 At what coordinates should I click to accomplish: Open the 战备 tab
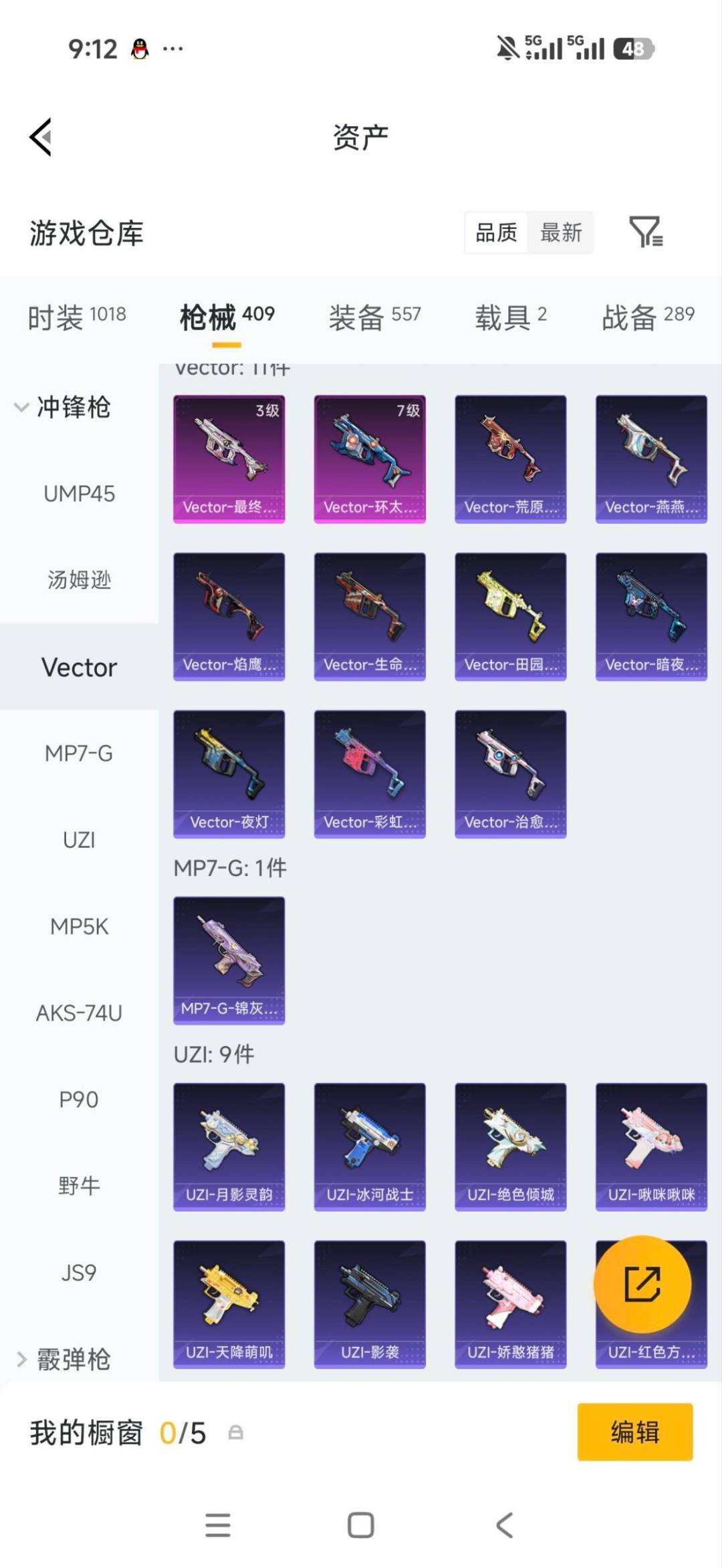(x=648, y=317)
